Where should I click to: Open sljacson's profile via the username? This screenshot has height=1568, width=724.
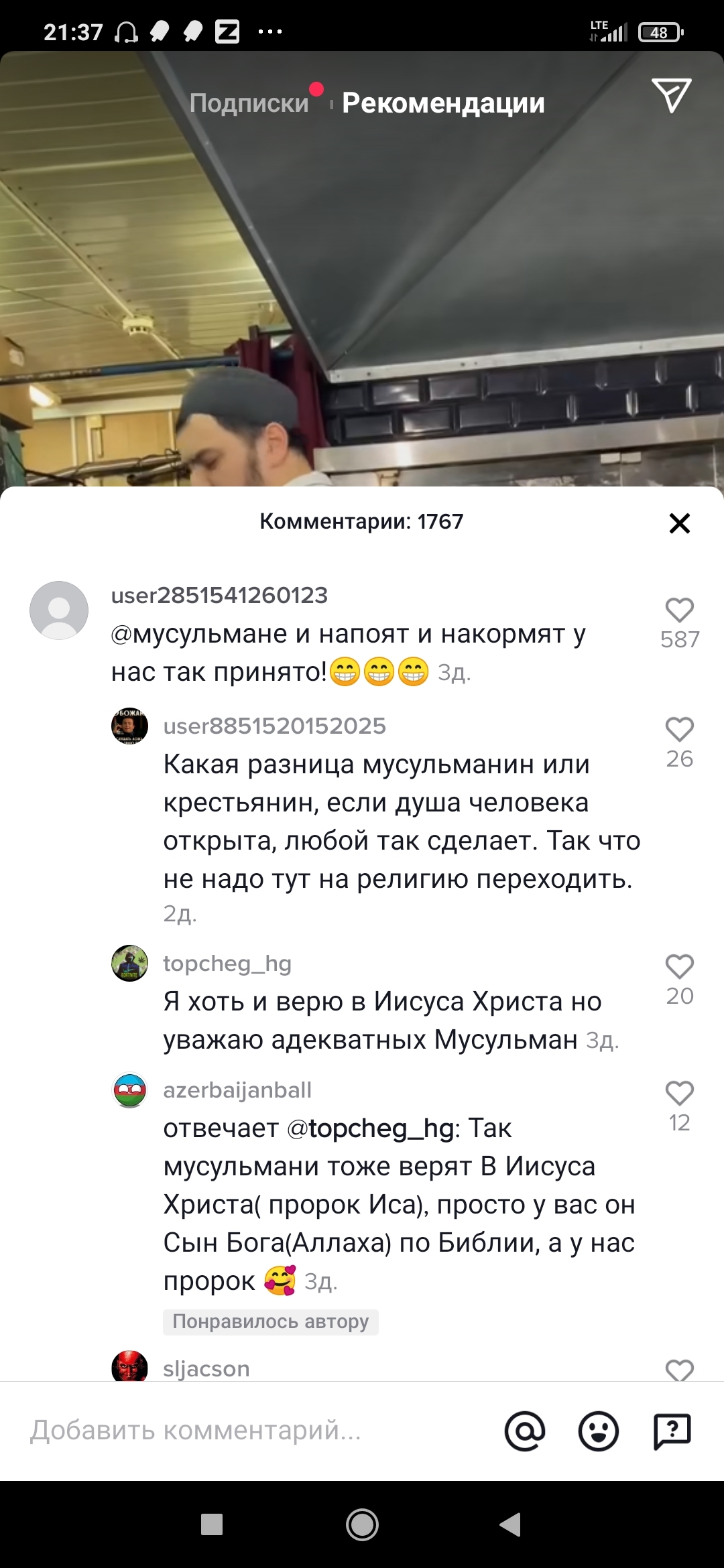[206, 1368]
